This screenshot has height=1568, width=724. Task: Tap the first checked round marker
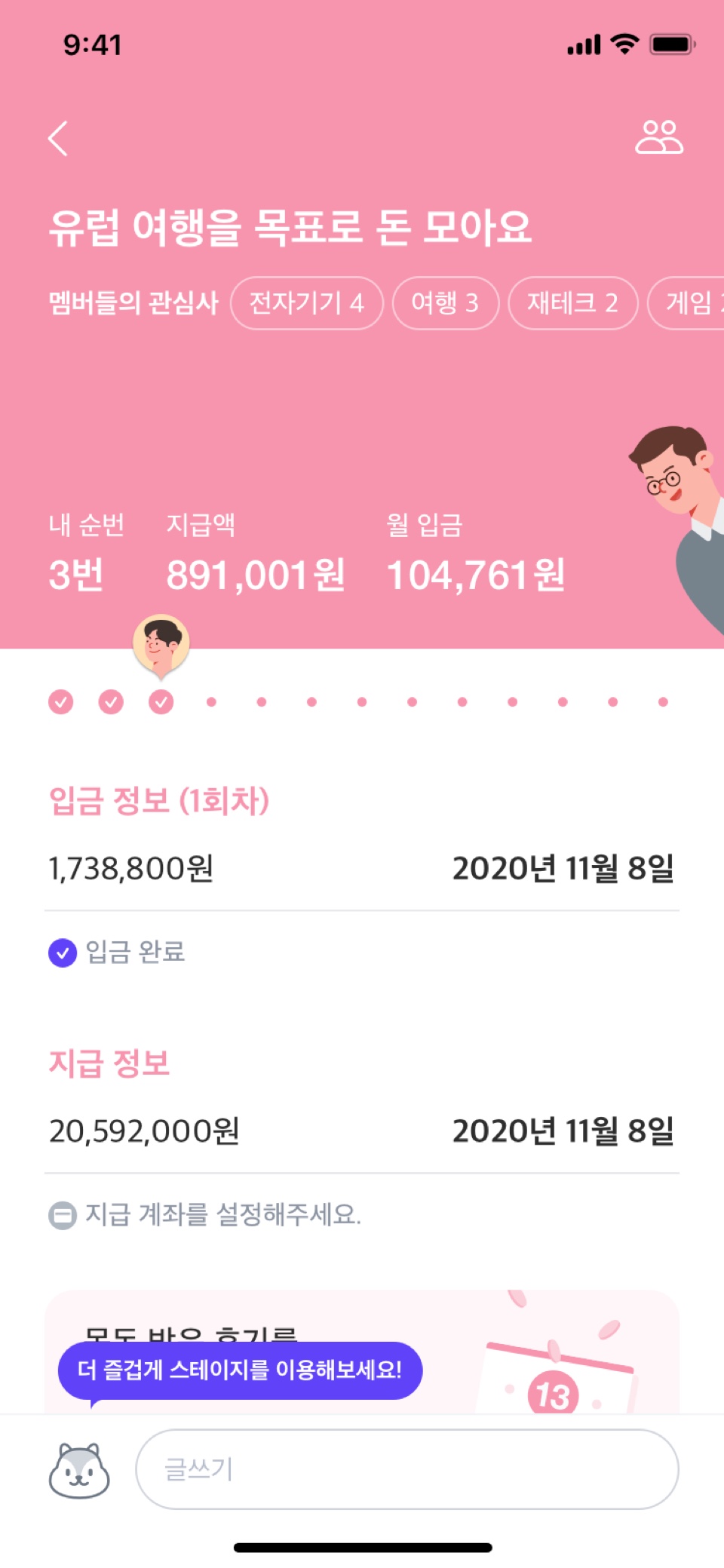[x=61, y=702]
